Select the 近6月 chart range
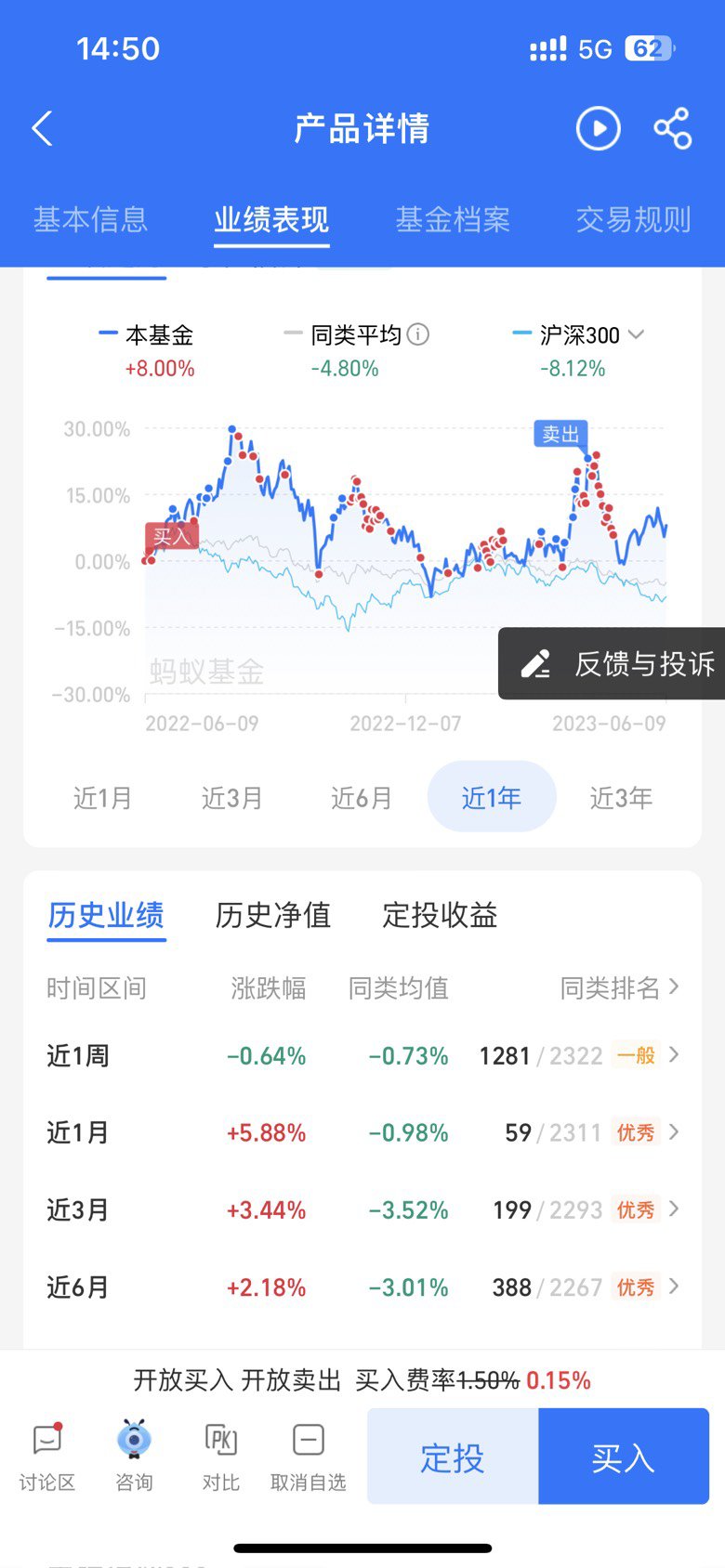Image resolution: width=725 pixels, height=1568 pixels. tap(362, 797)
